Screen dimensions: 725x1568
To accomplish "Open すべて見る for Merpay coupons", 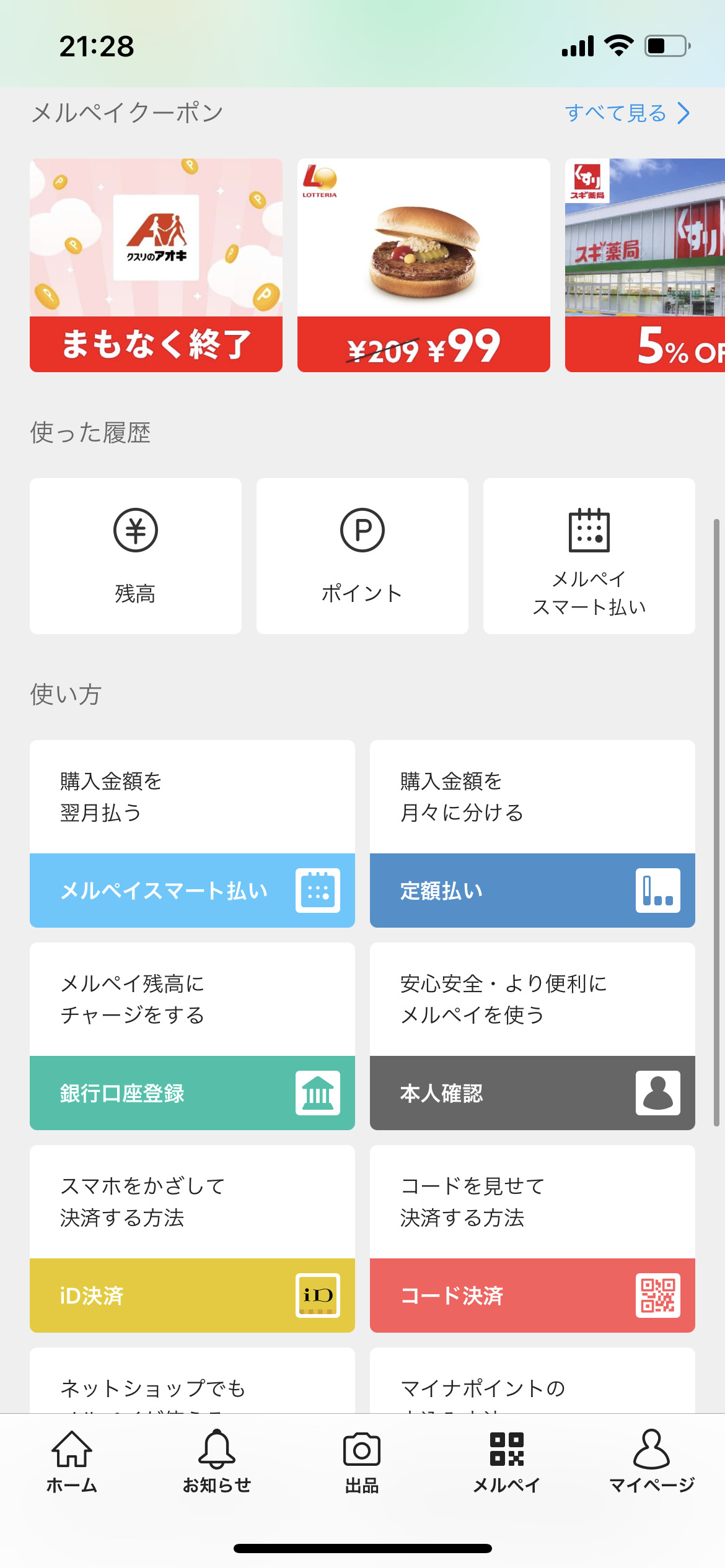I will (627, 113).
